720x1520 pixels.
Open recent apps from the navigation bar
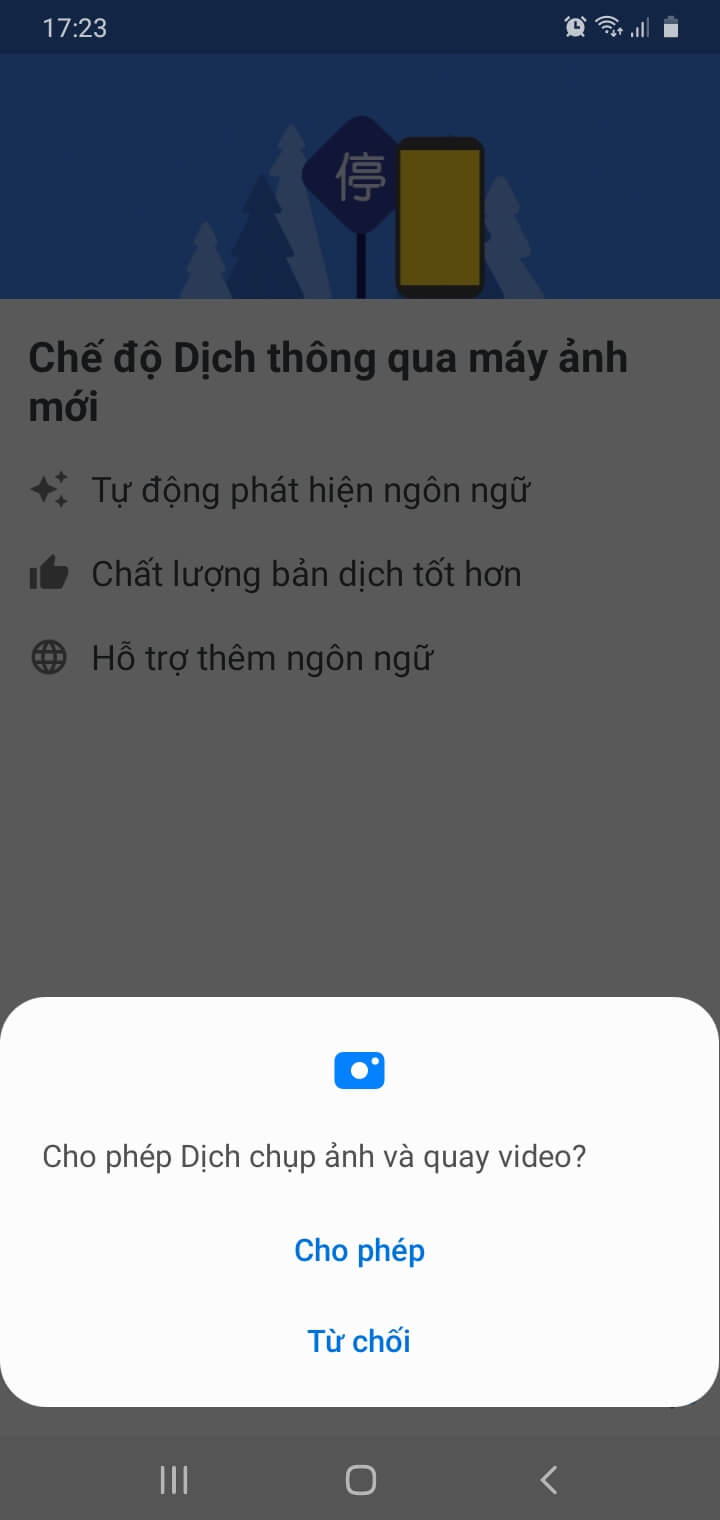click(x=174, y=1479)
